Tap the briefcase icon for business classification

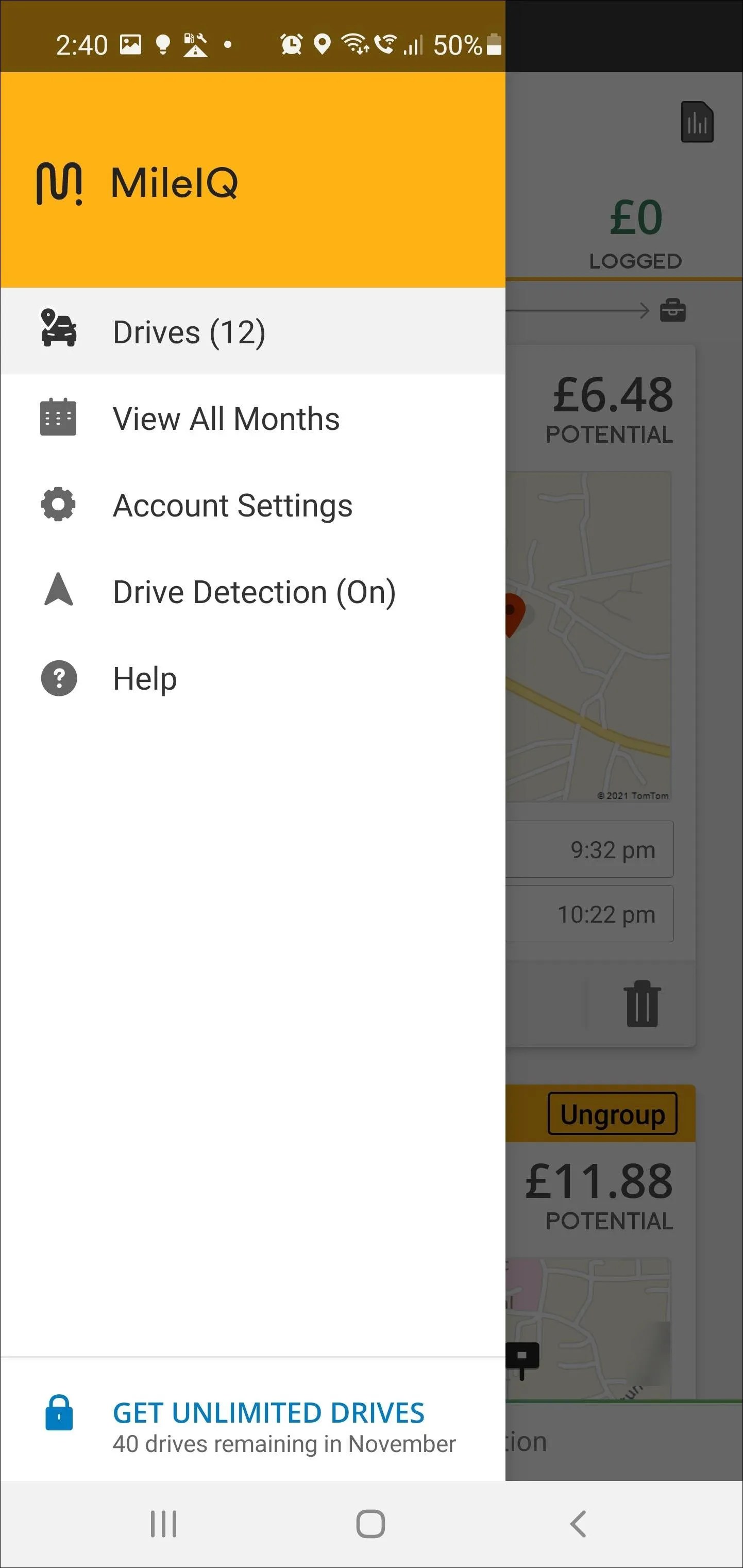point(673,310)
